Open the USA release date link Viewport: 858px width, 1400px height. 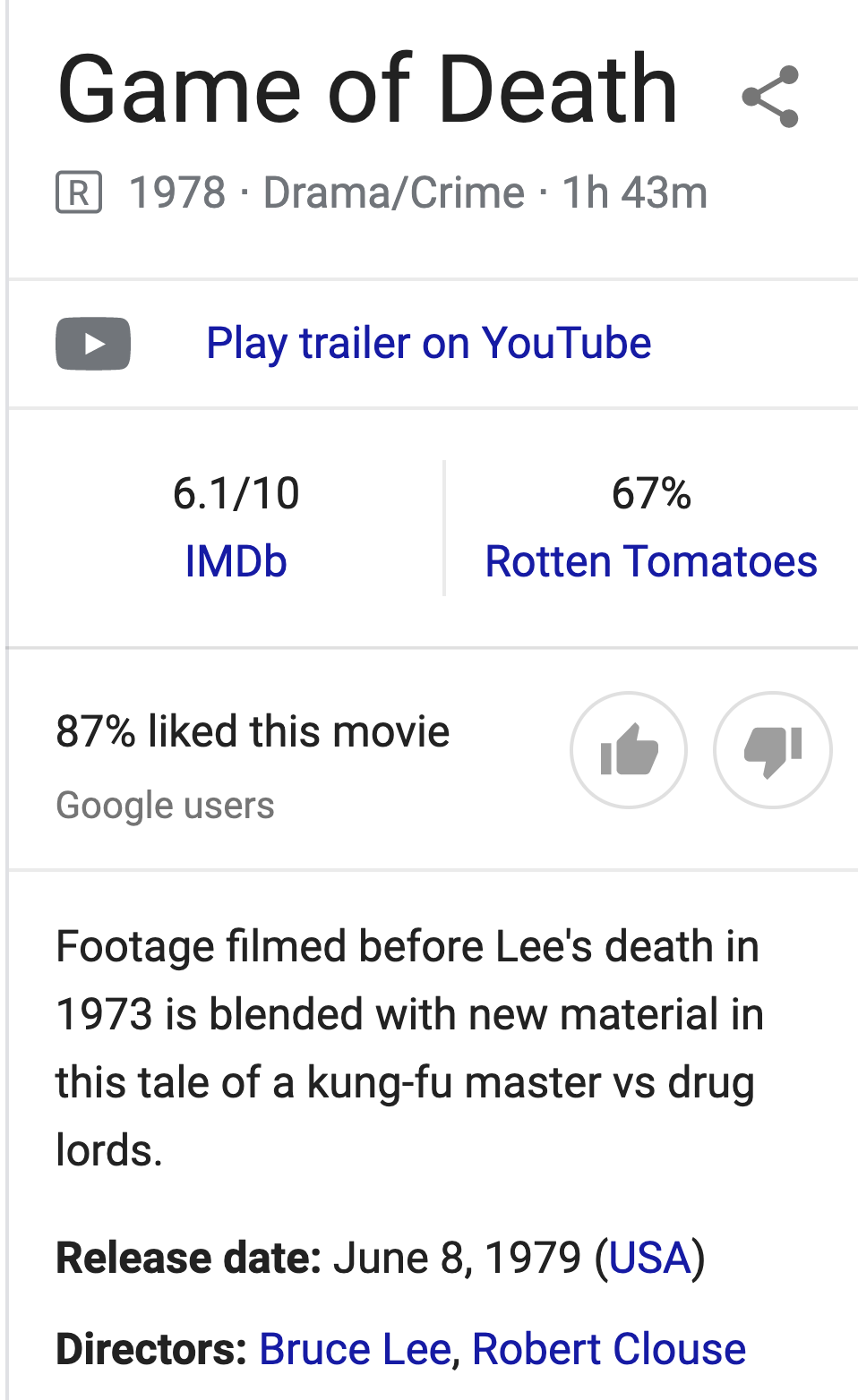pyautogui.click(x=650, y=1258)
